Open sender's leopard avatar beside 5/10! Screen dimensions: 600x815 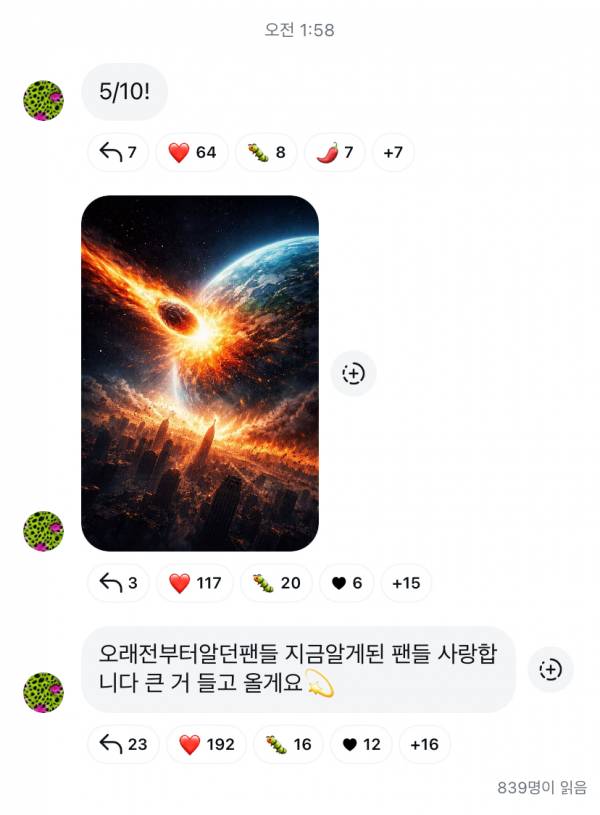43,100
